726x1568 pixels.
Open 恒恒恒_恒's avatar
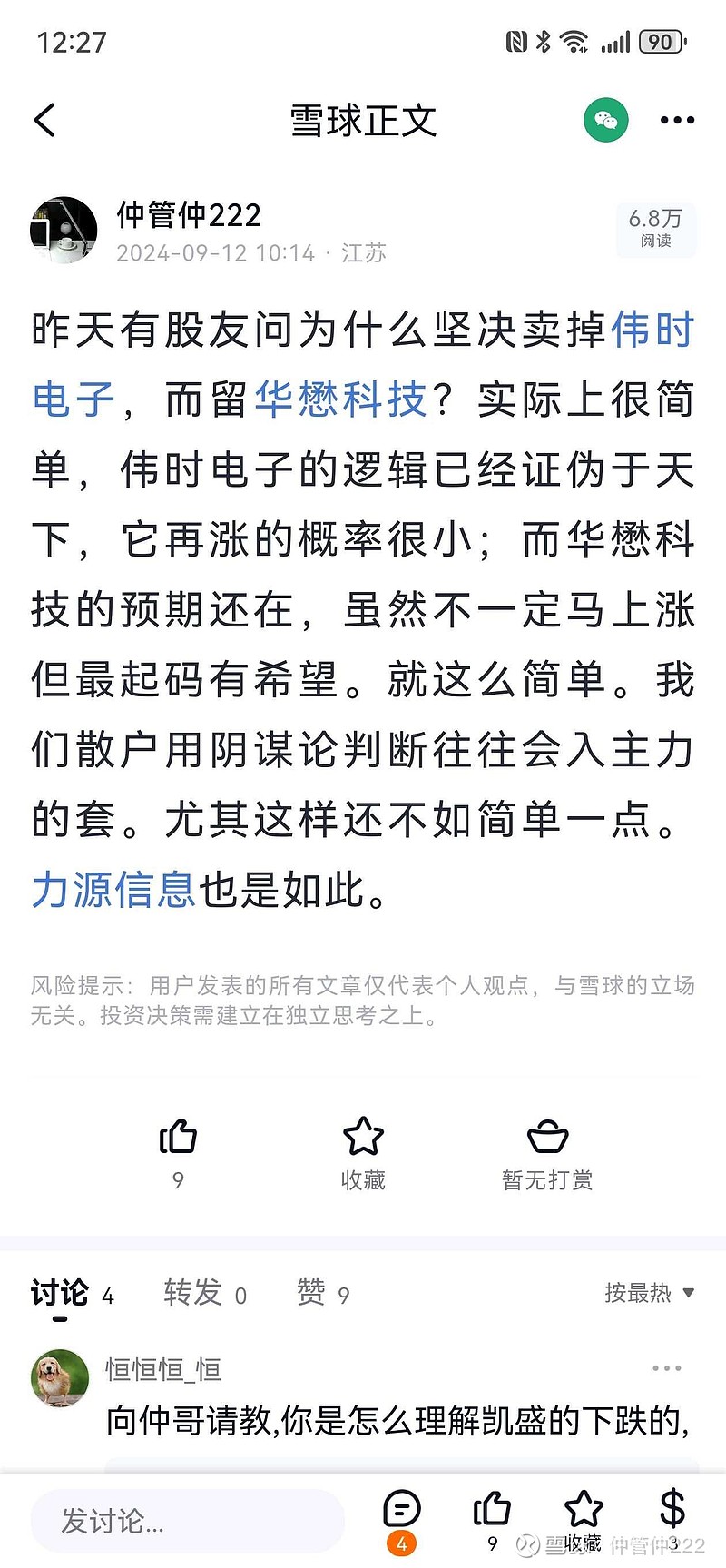[60, 1378]
